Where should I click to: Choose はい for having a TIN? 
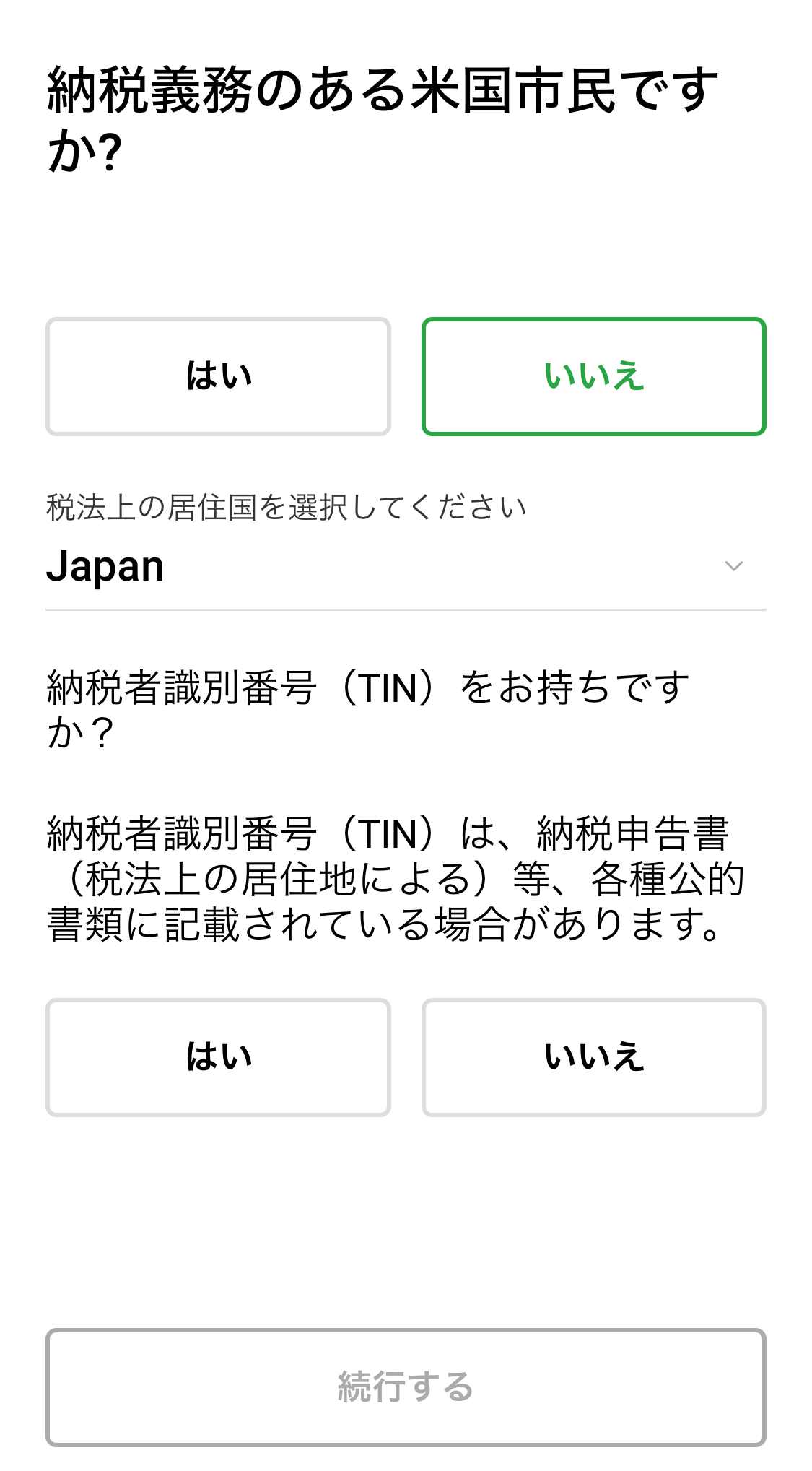coord(218,1057)
